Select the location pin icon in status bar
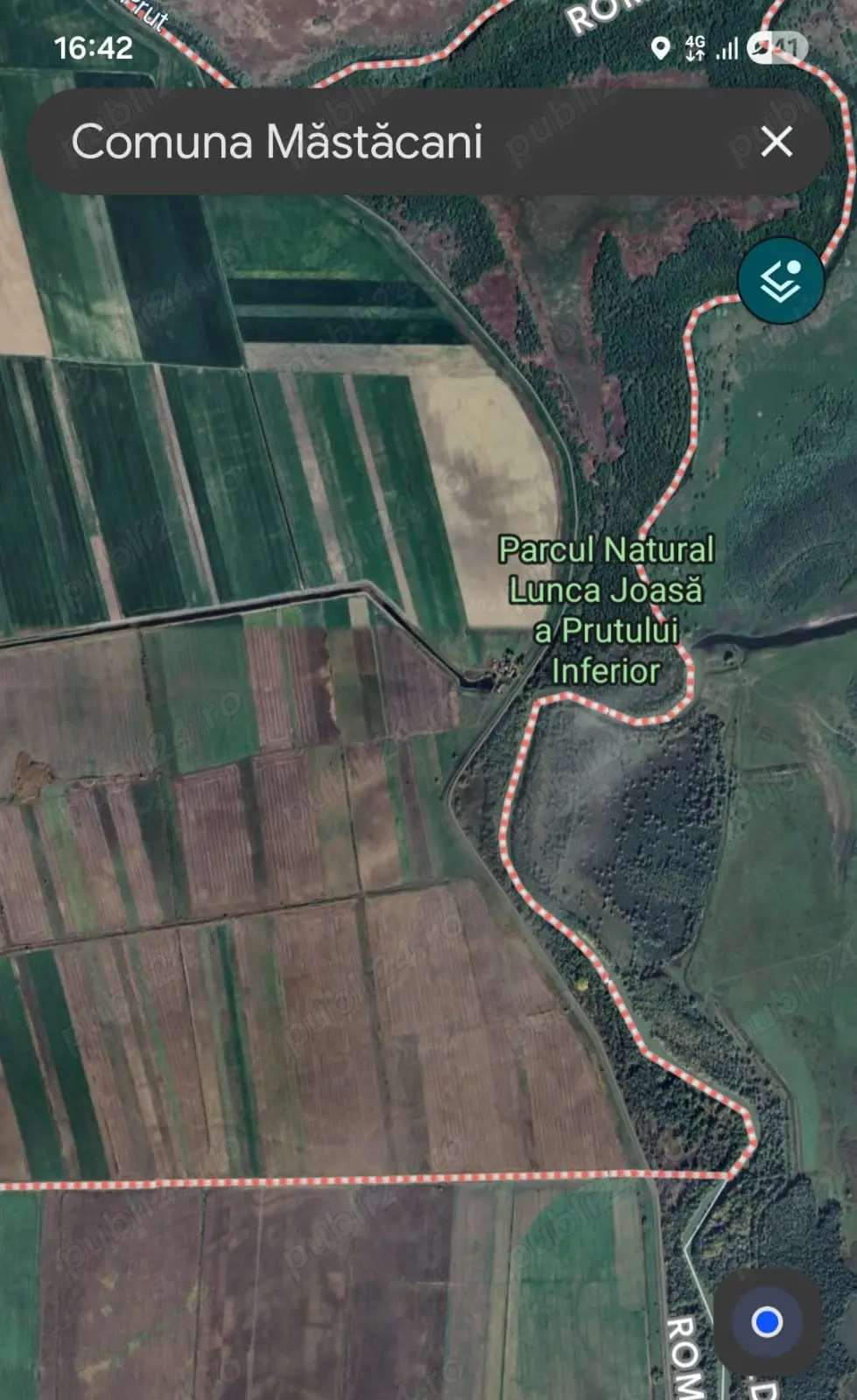Image resolution: width=857 pixels, height=1400 pixels. [661, 49]
